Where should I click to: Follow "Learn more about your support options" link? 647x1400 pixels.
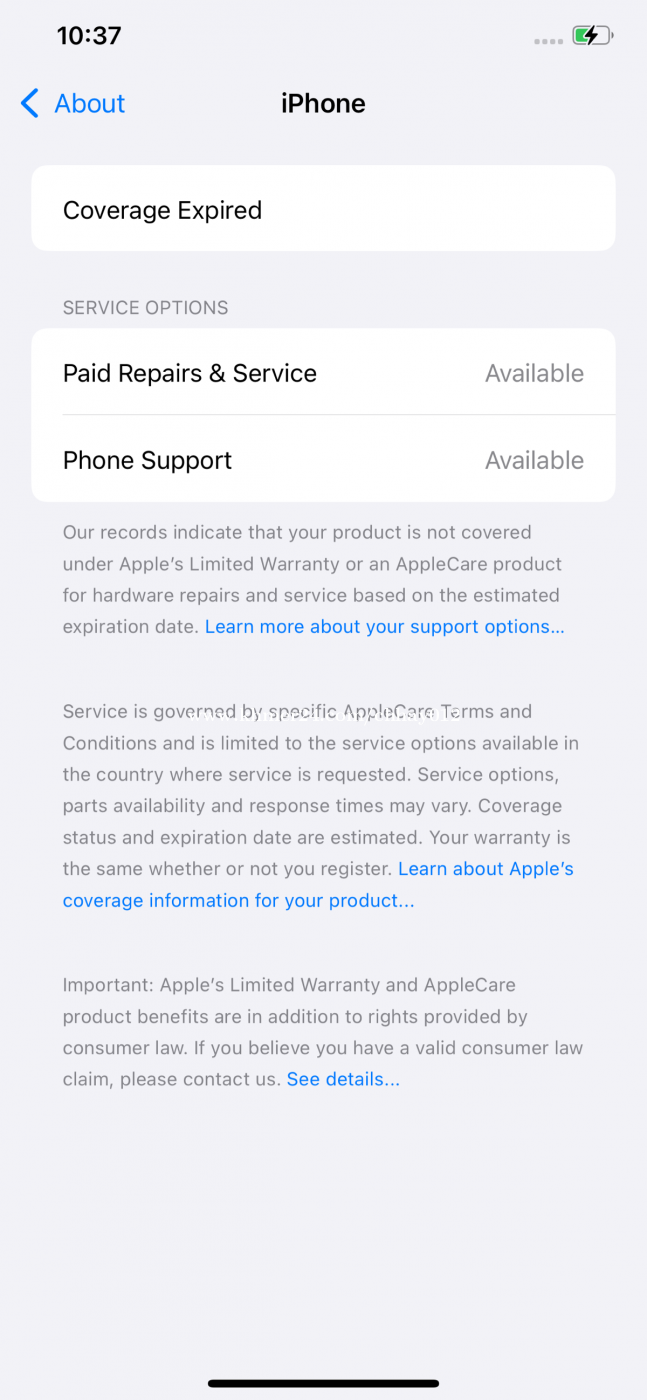pyautogui.click(x=385, y=626)
